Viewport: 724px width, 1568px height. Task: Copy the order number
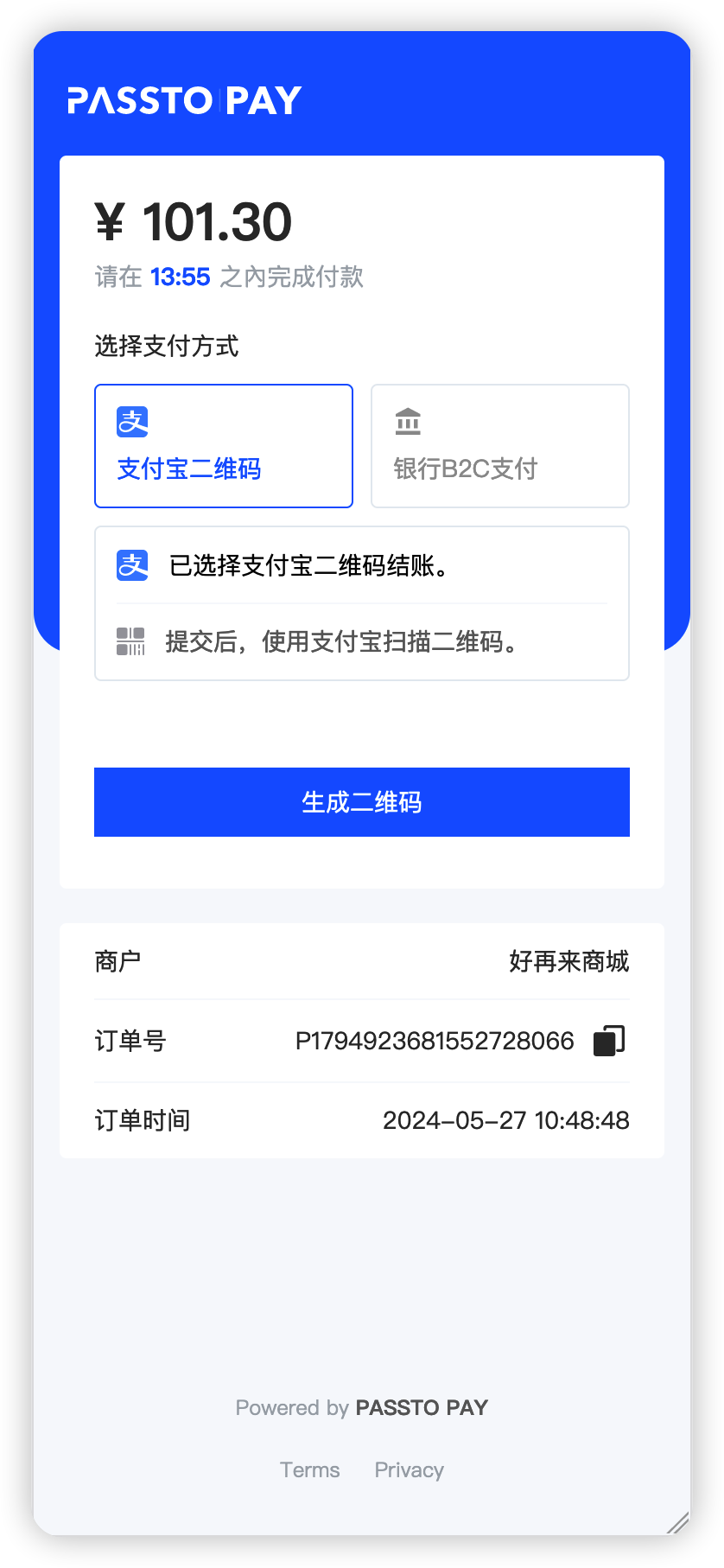pyautogui.click(x=608, y=1041)
